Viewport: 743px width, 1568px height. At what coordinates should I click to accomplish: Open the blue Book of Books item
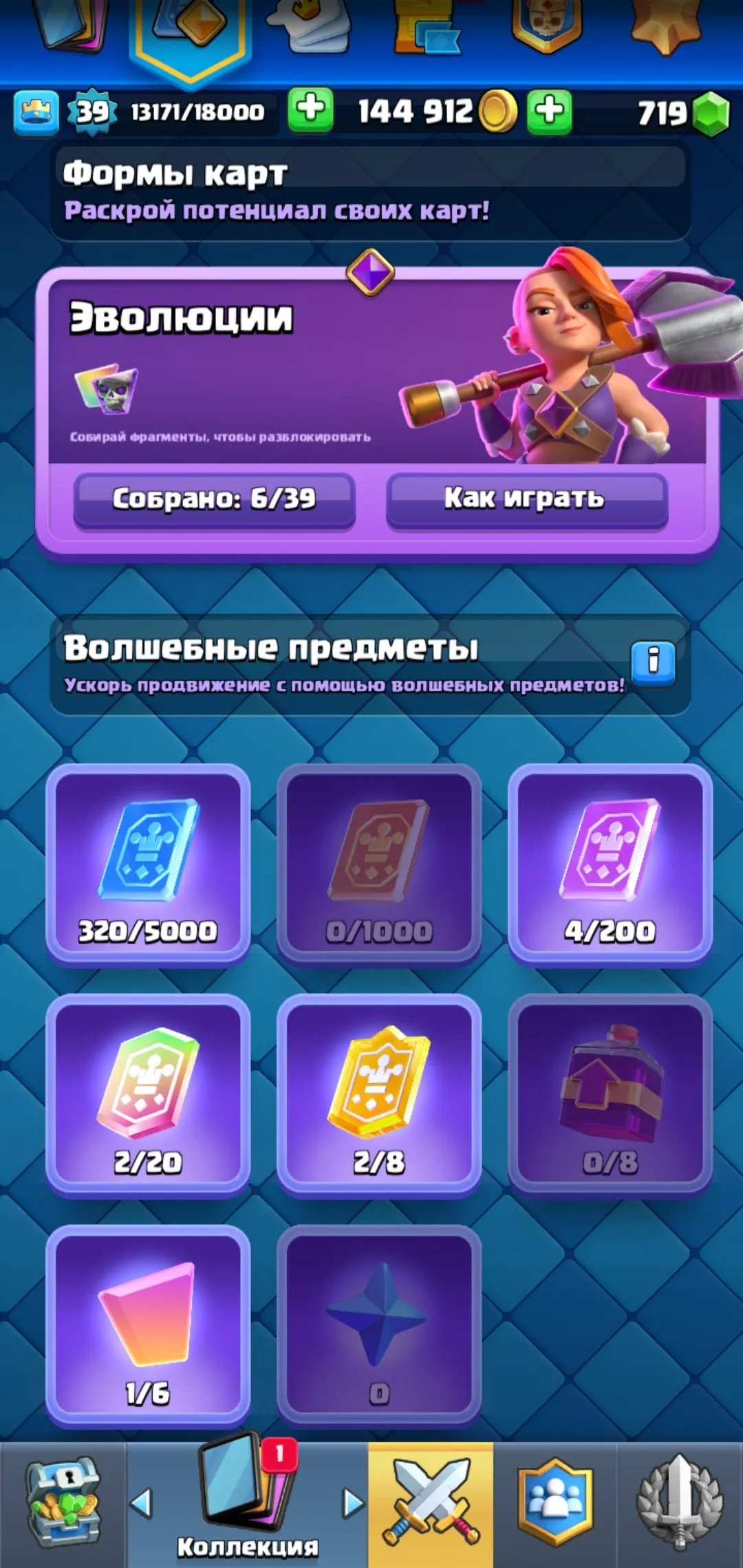pyautogui.click(x=148, y=863)
